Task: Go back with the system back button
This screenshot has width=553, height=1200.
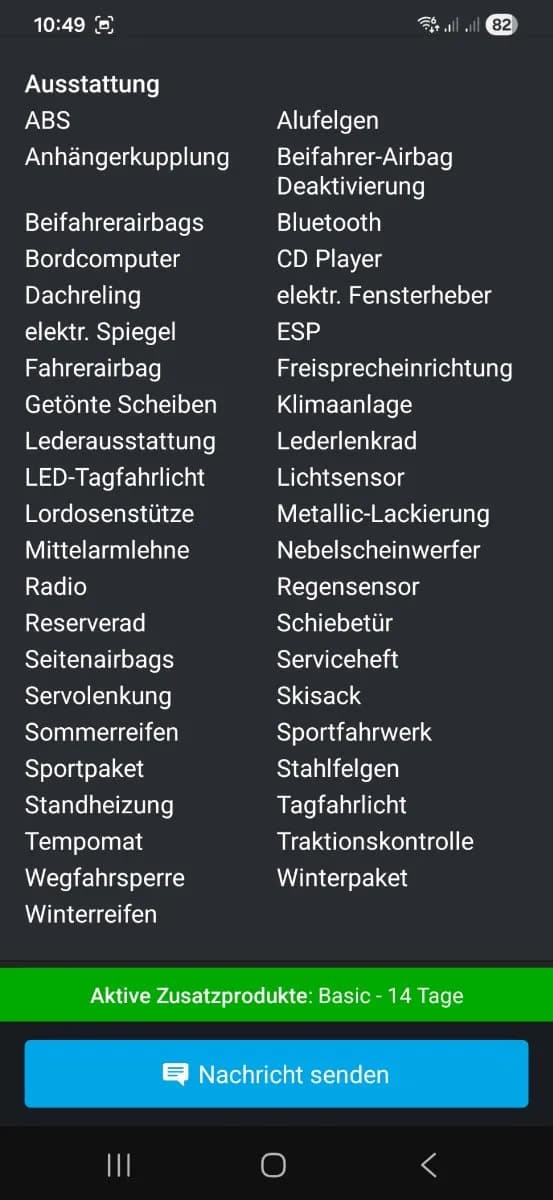Action: pos(429,1164)
